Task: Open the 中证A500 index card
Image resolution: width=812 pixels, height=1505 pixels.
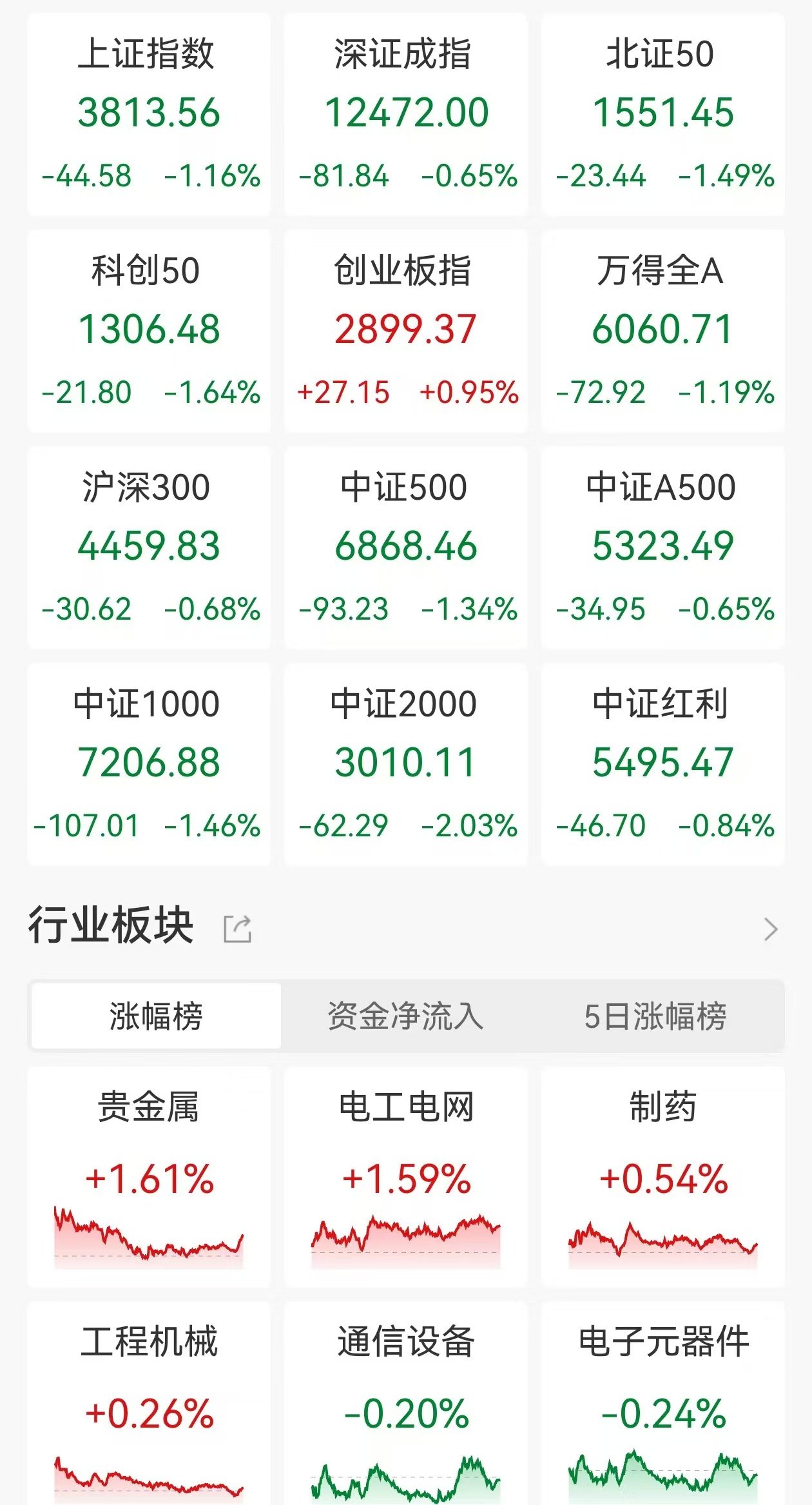Action: (x=662, y=547)
